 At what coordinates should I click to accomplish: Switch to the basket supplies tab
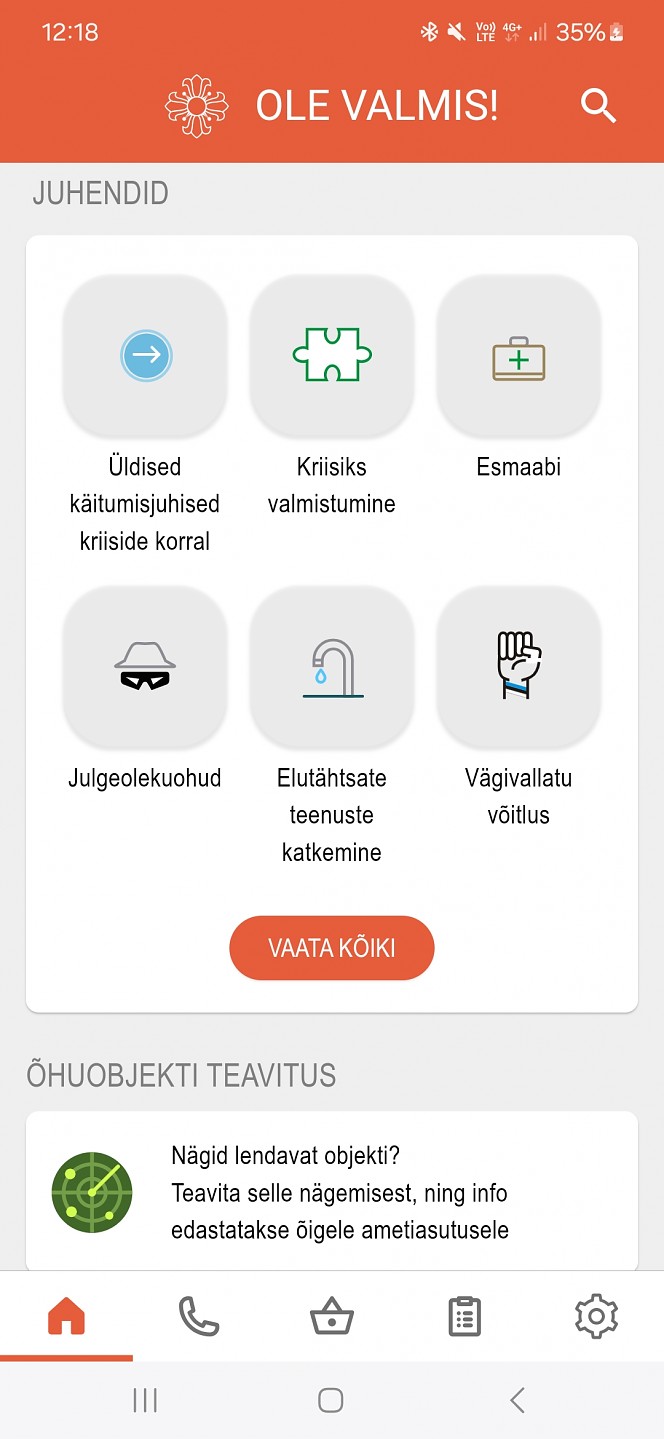(x=332, y=1316)
